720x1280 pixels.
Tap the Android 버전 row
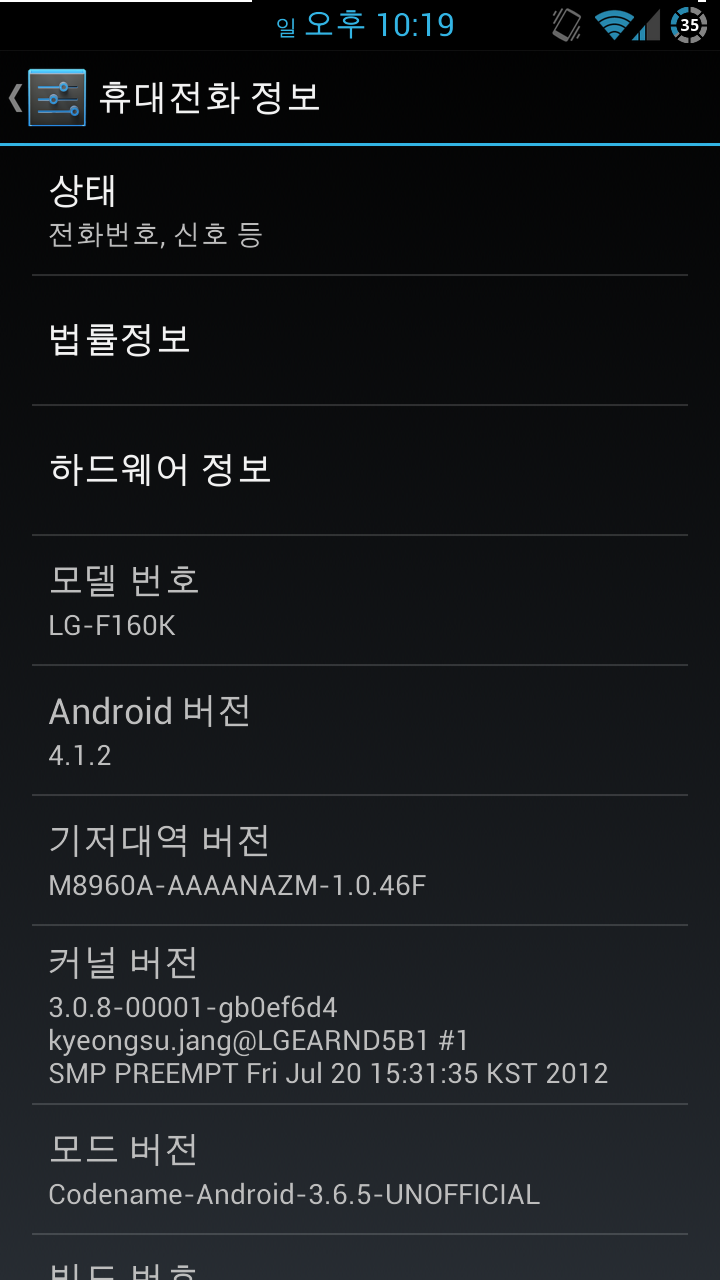point(360,730)
